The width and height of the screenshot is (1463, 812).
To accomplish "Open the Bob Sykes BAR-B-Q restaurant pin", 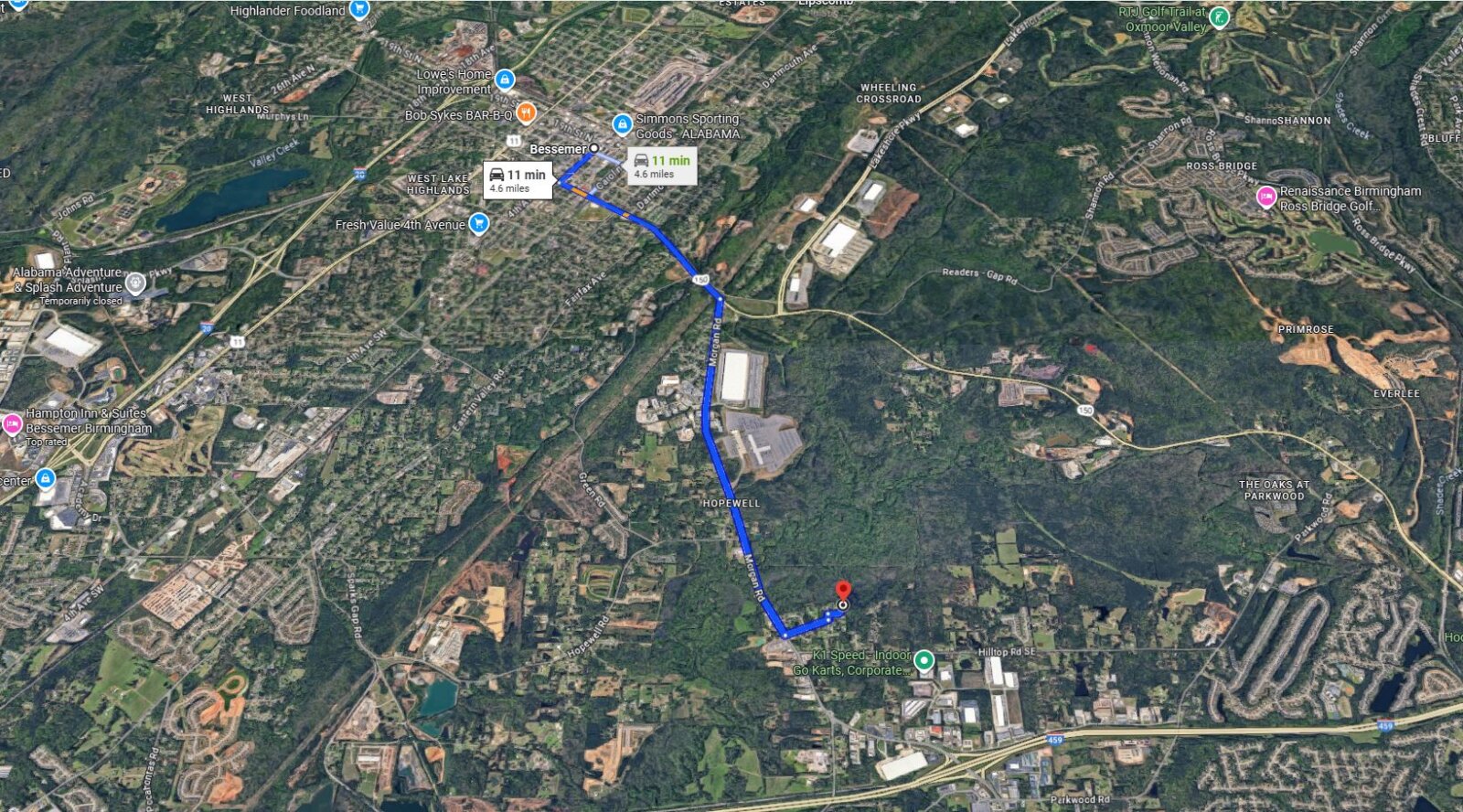I will 526,114.
